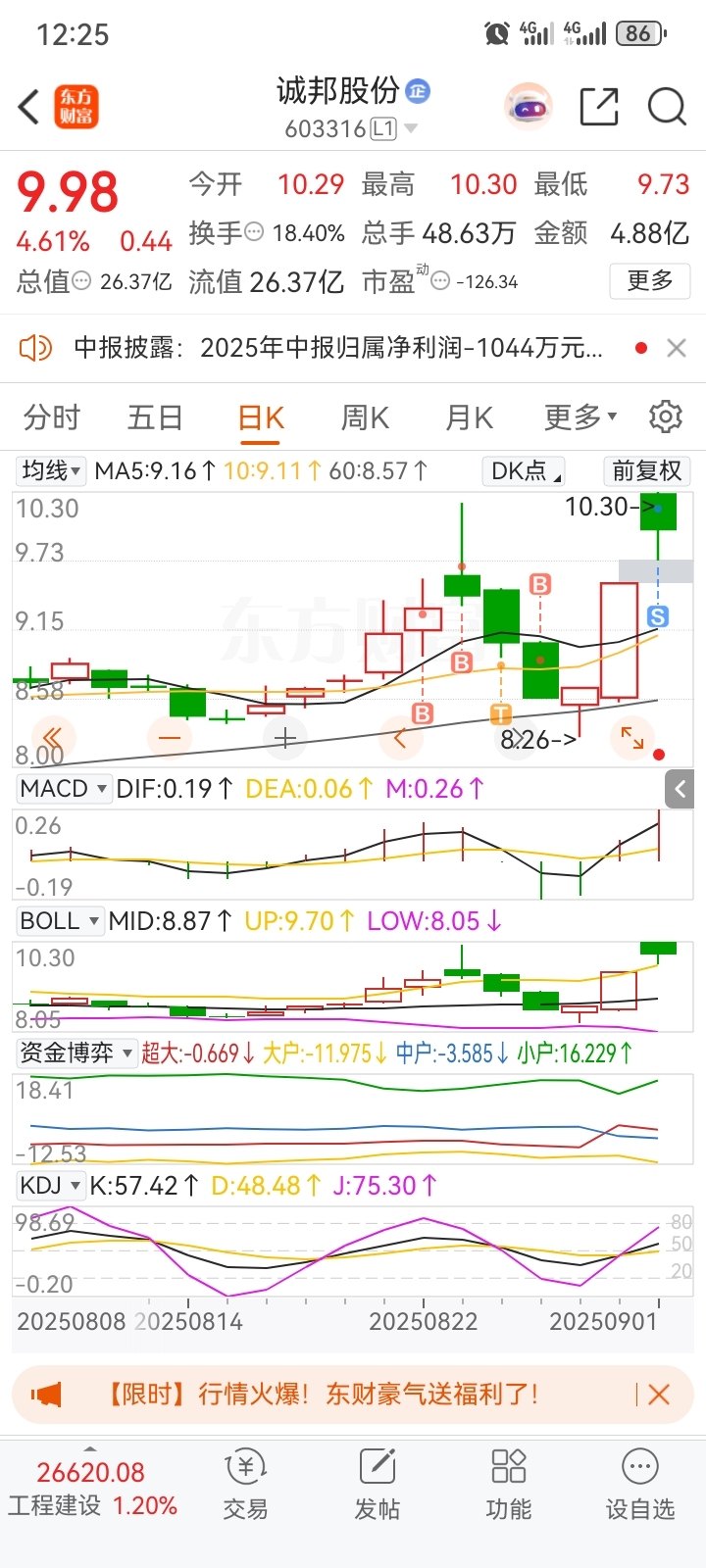The image size is (706, 1568).
Task: Expand the 更多 chart period dropdown
Action: (580, 417)
